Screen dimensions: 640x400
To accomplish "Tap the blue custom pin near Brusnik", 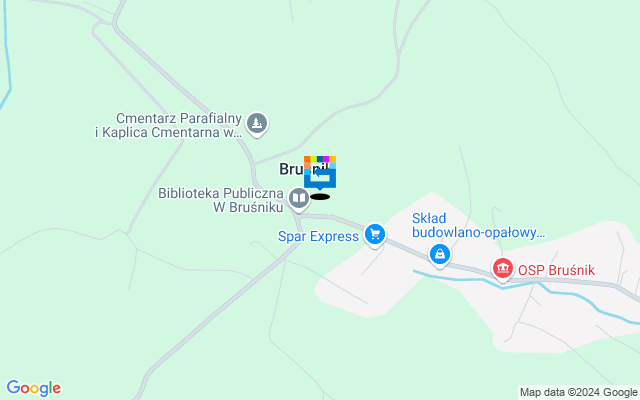I will tap(320, 176).
